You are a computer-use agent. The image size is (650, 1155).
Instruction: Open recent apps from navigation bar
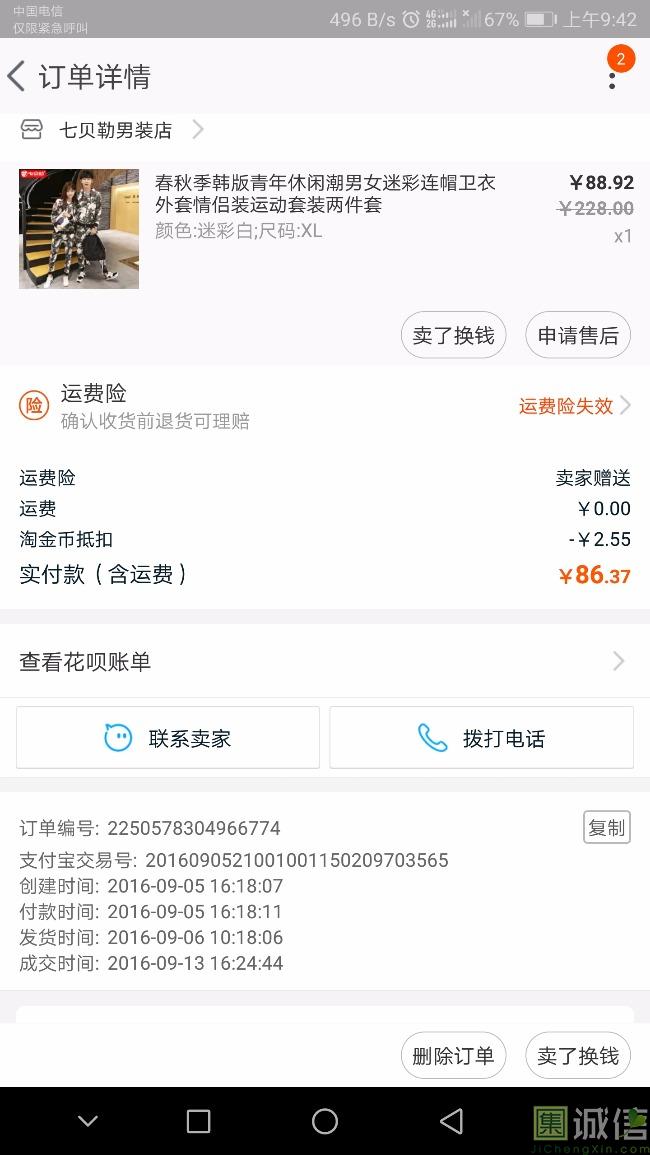199,1121
